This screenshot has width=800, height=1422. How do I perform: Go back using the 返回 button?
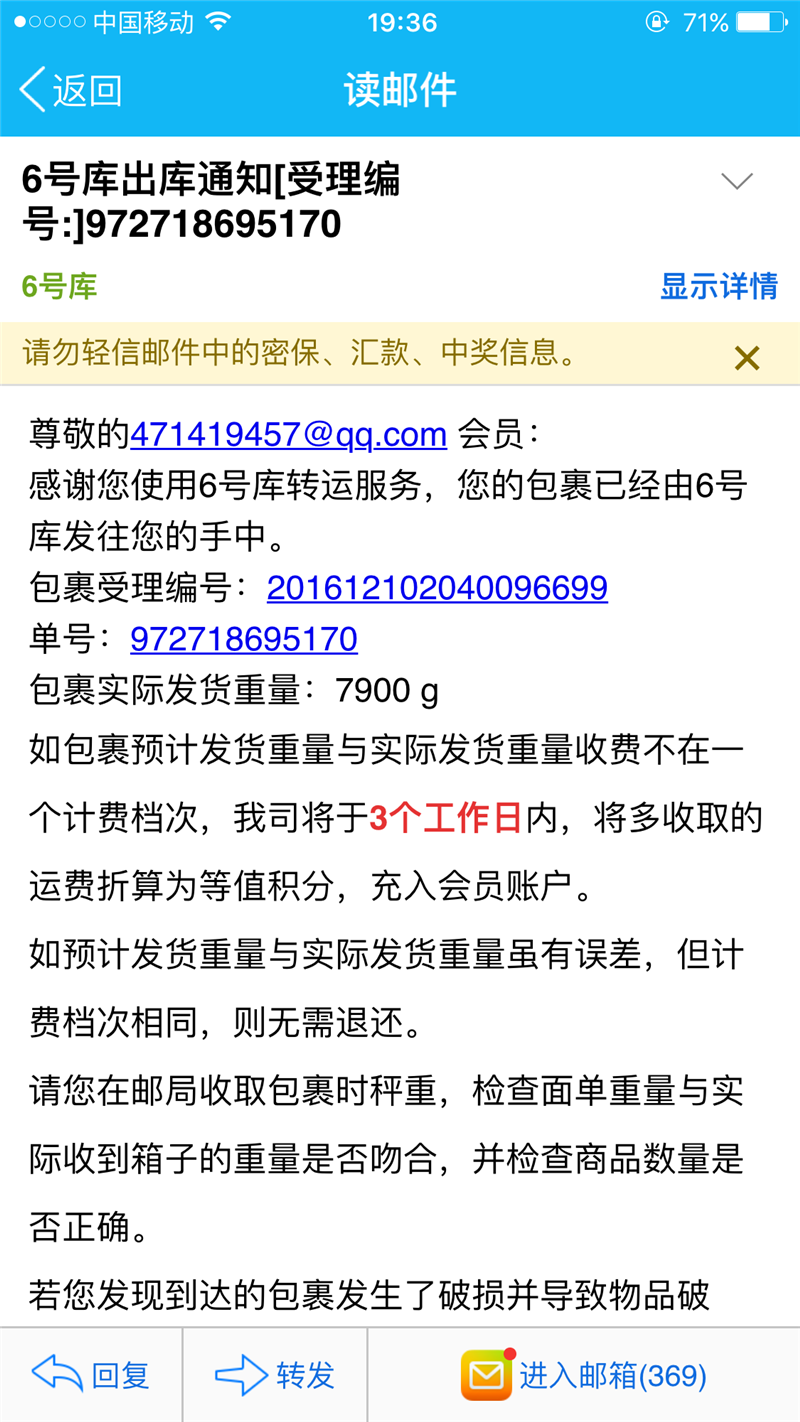[70, 90]
